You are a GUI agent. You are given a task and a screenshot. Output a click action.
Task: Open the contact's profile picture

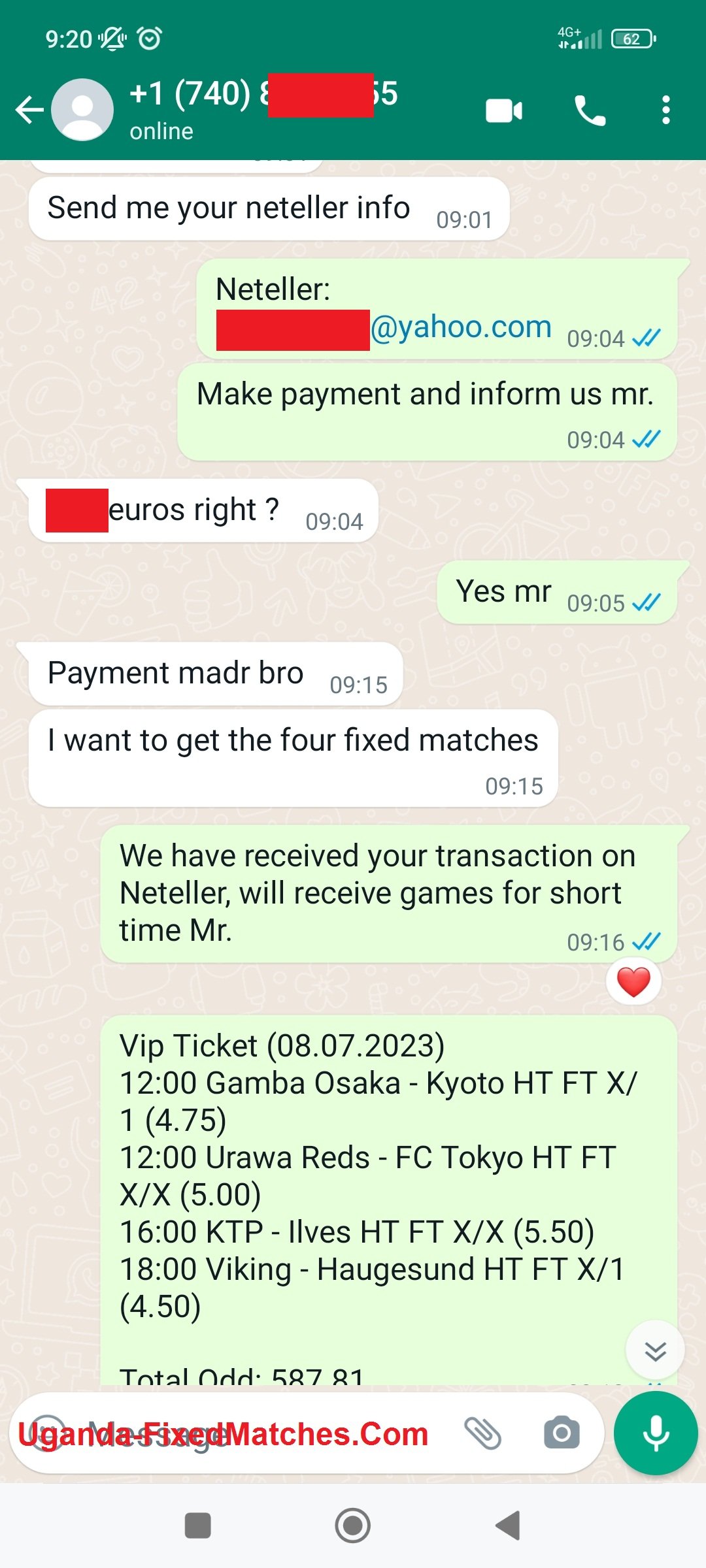82,110
